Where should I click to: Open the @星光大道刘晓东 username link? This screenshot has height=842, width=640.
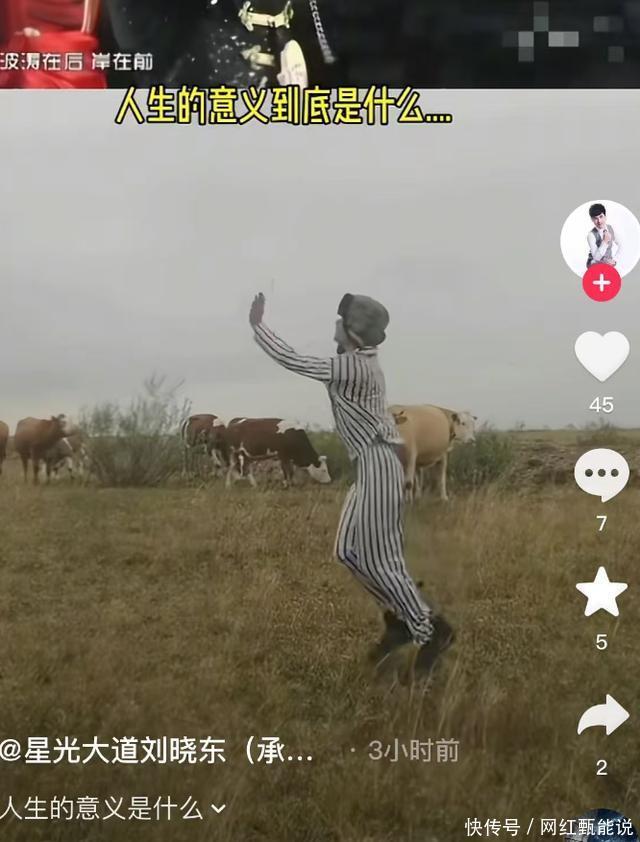(x=158, y=752)
